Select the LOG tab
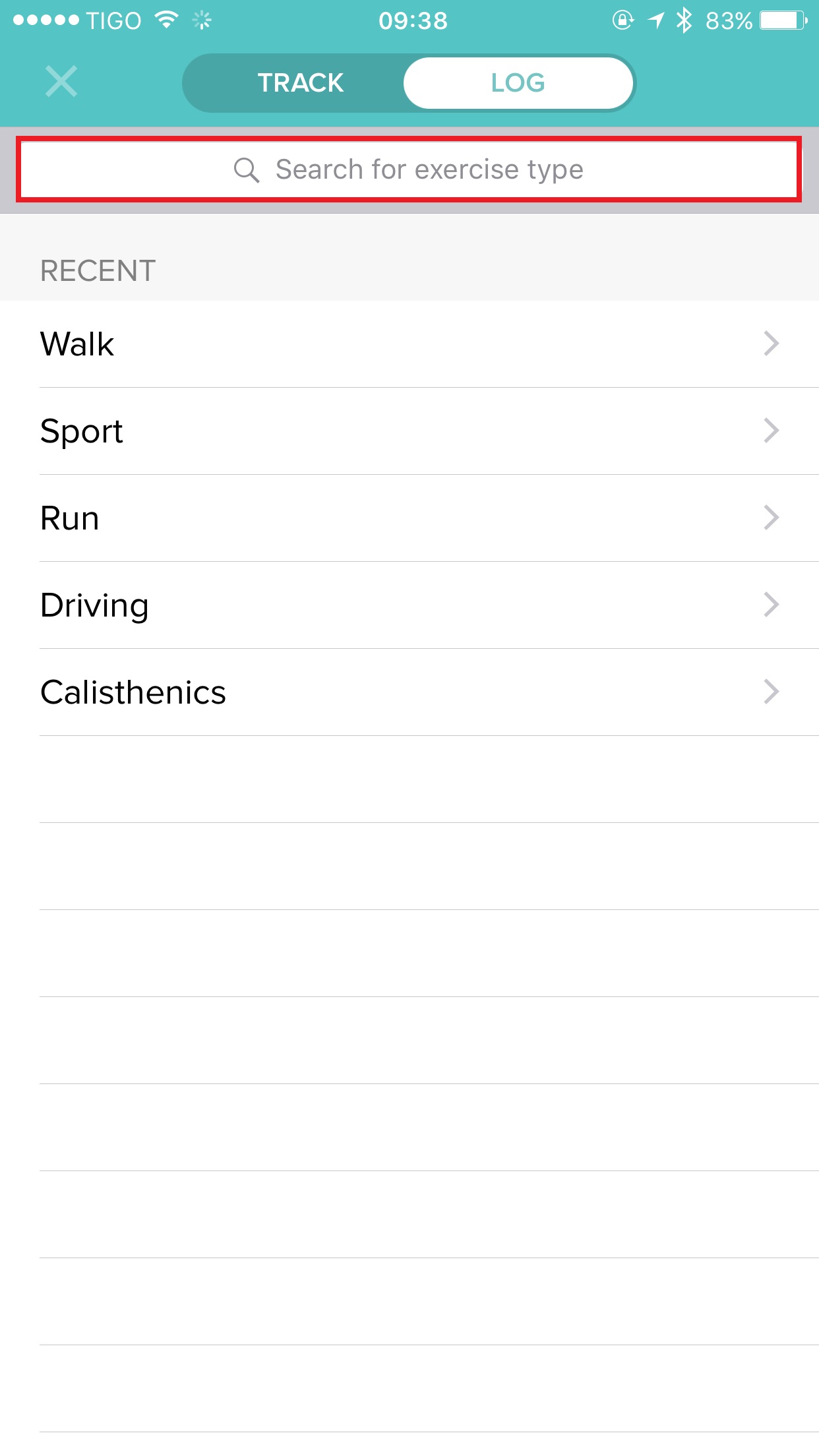Viewport: 819px width, 1456px height. click(x=518, y=83)
